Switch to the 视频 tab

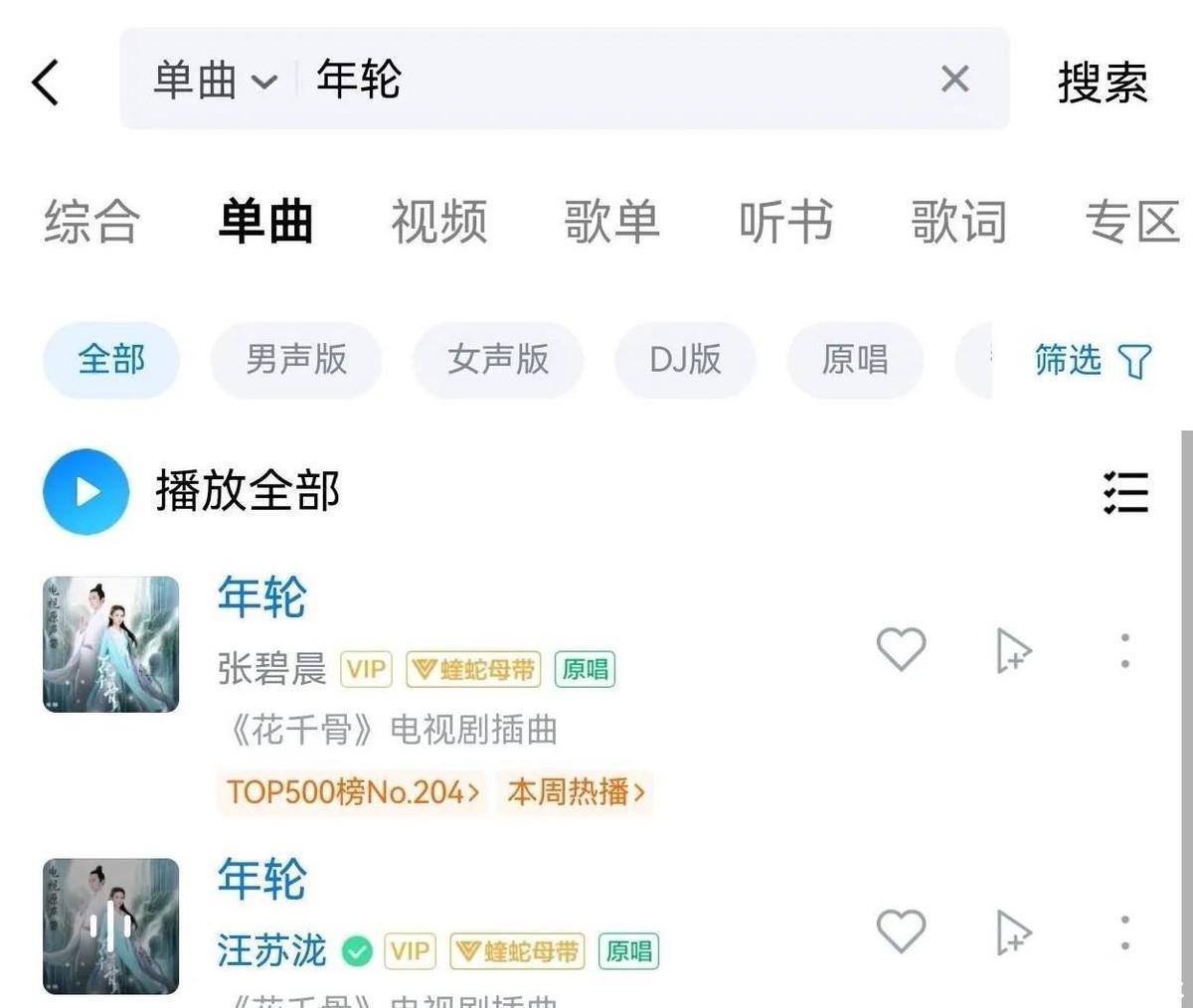438,221
